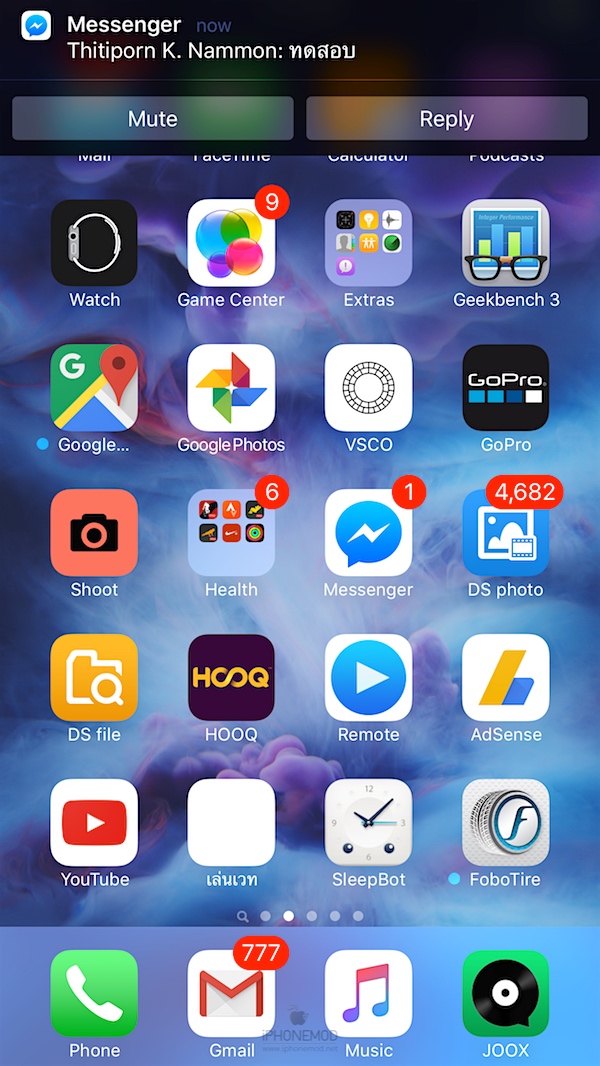Launch Geekbench 3
The height and width of the screenshot is (1066, 600).
[505, 243]
